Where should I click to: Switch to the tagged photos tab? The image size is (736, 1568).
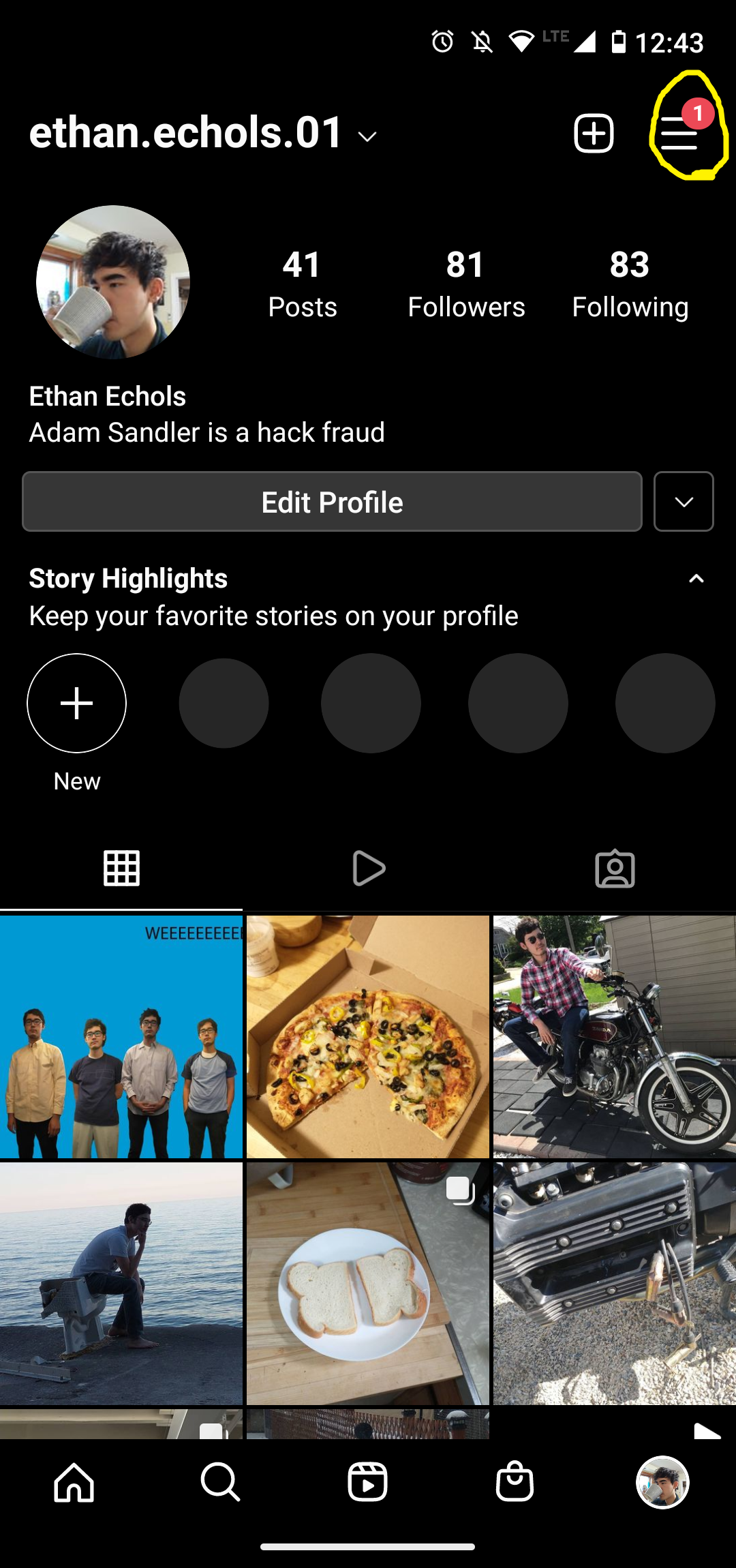(x=615, y=869)
